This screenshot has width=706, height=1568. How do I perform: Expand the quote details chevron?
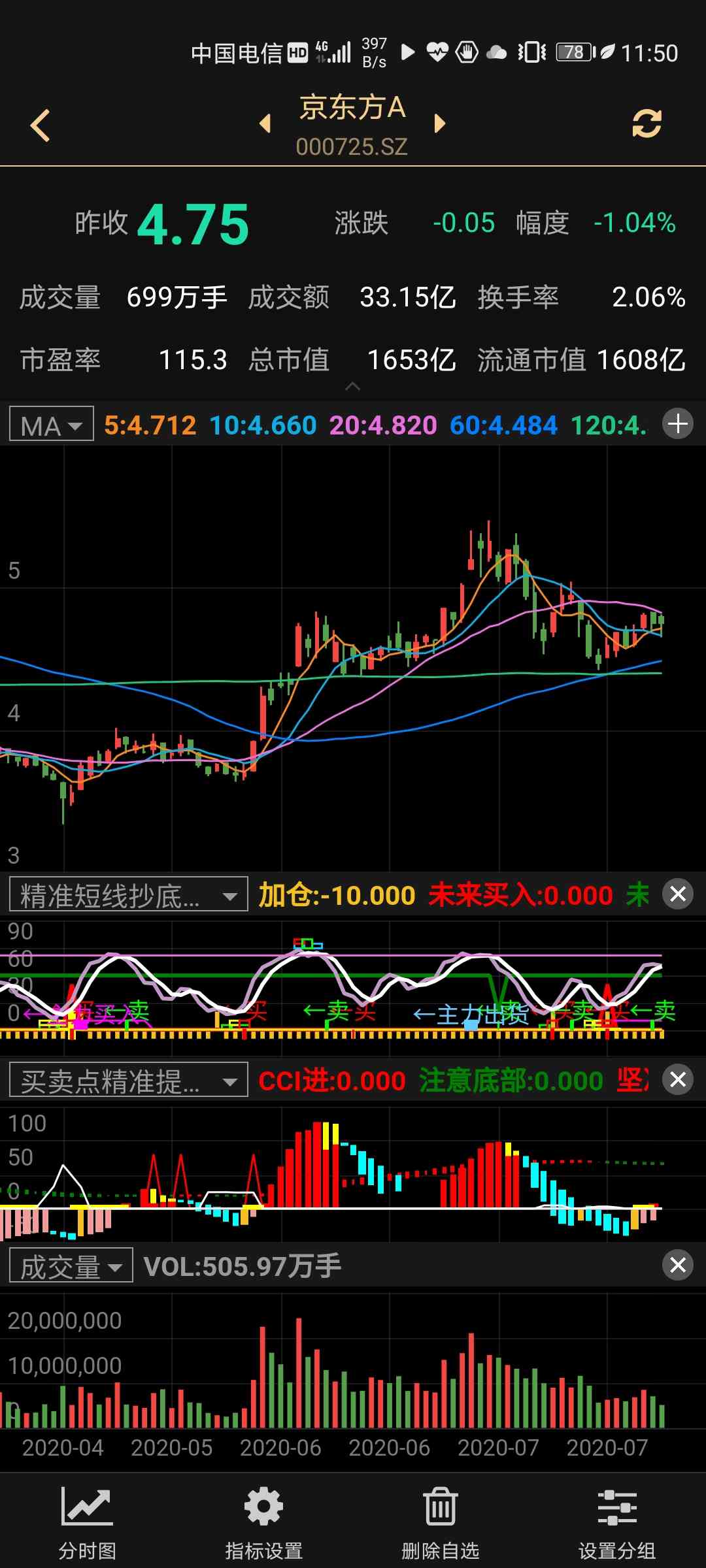[352, 387]
